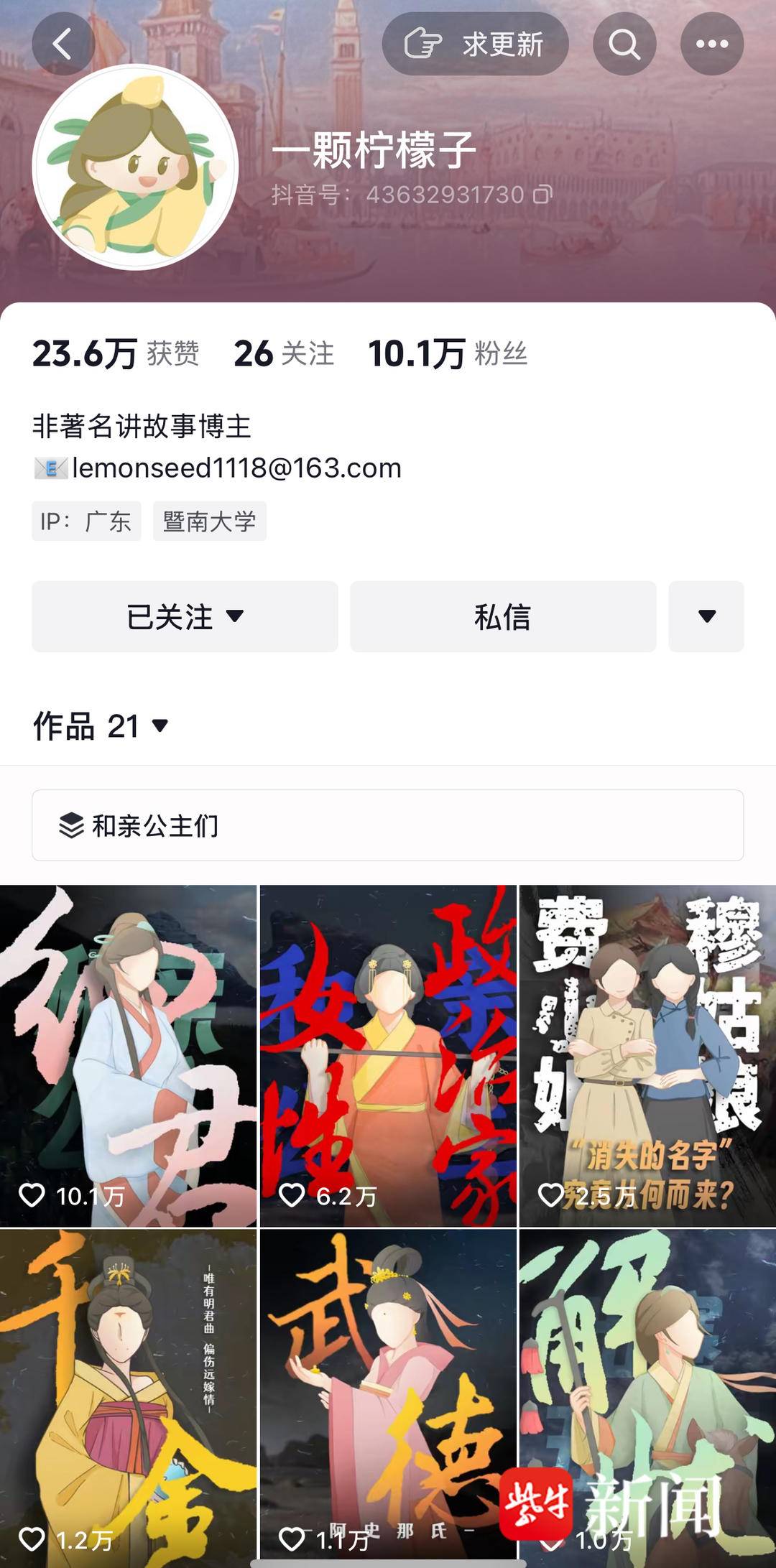Send a 私信 private message
776x1568 pixels.
pyautogui.click(x=503, y=616)
